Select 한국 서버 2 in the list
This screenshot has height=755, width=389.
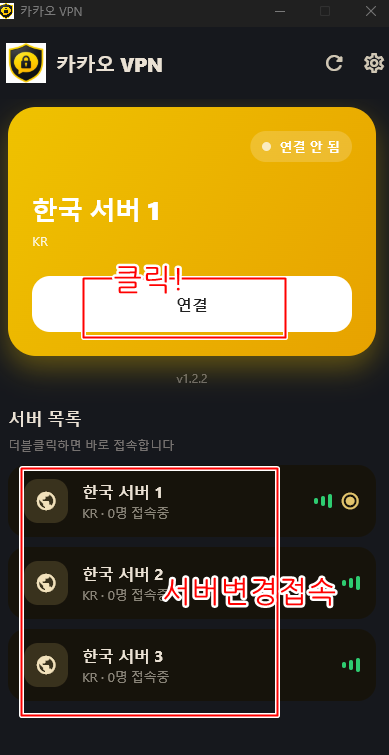(x=192, y=583)
